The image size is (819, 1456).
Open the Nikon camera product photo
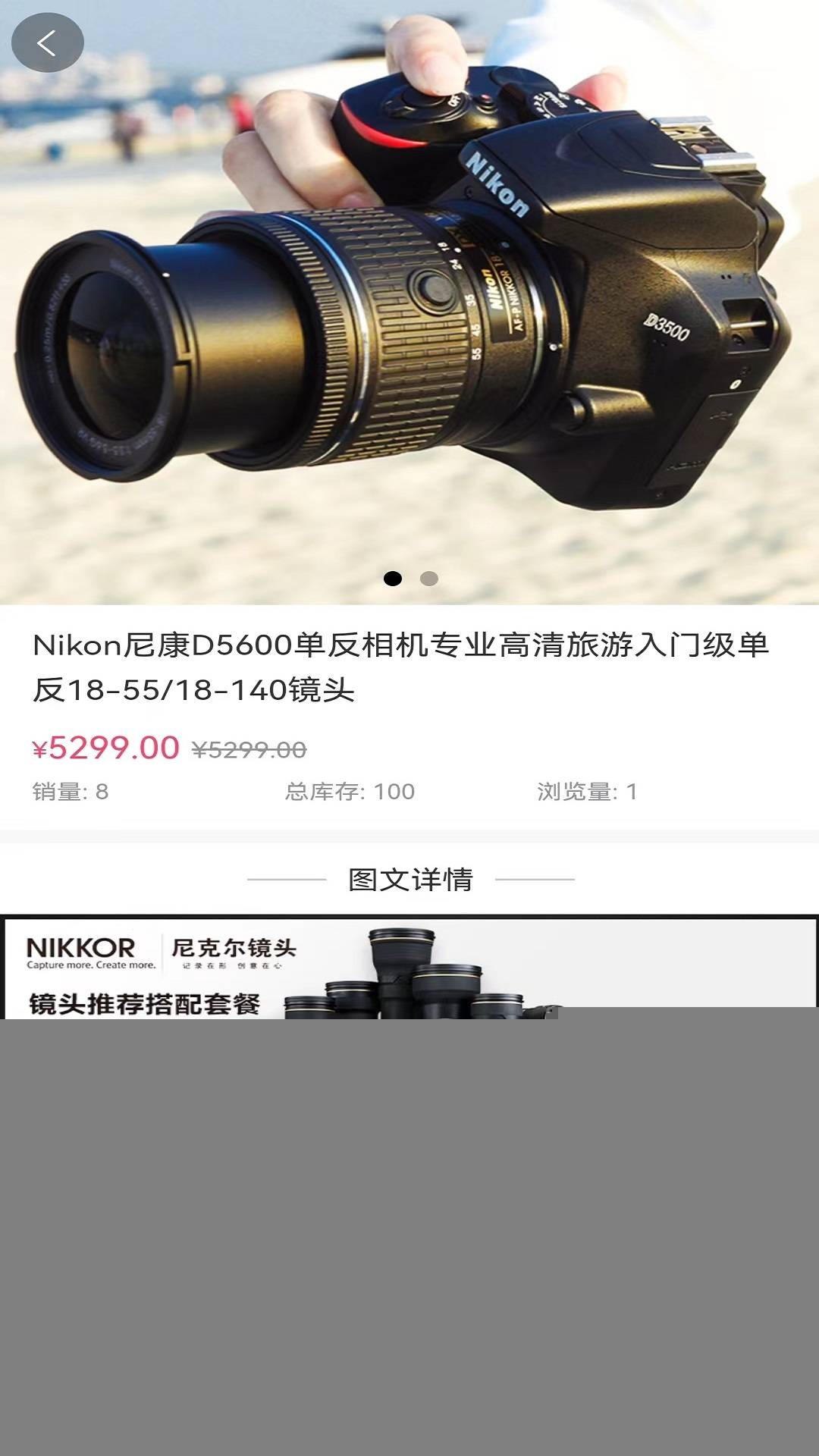tap(409, 303)
